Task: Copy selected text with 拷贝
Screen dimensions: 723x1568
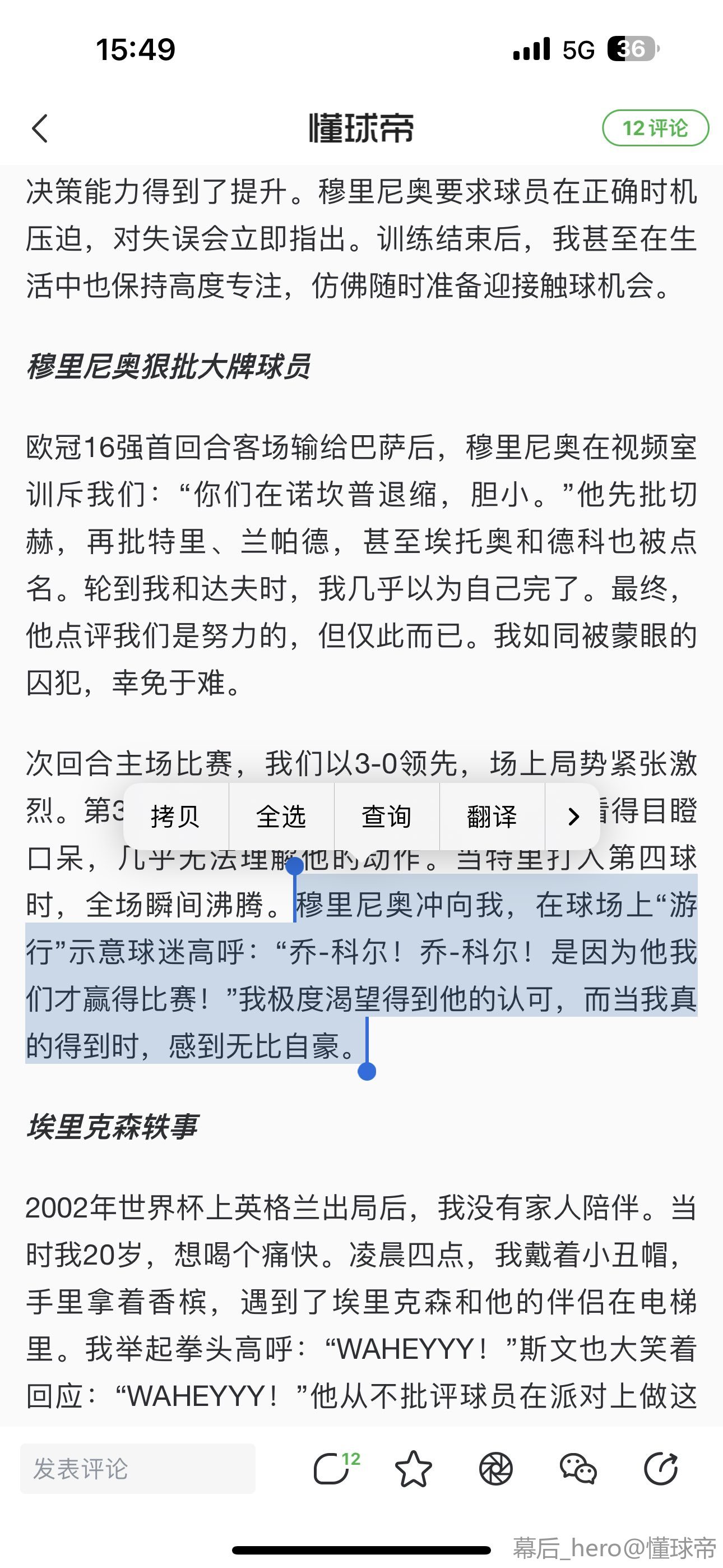Action: point(175,817)
